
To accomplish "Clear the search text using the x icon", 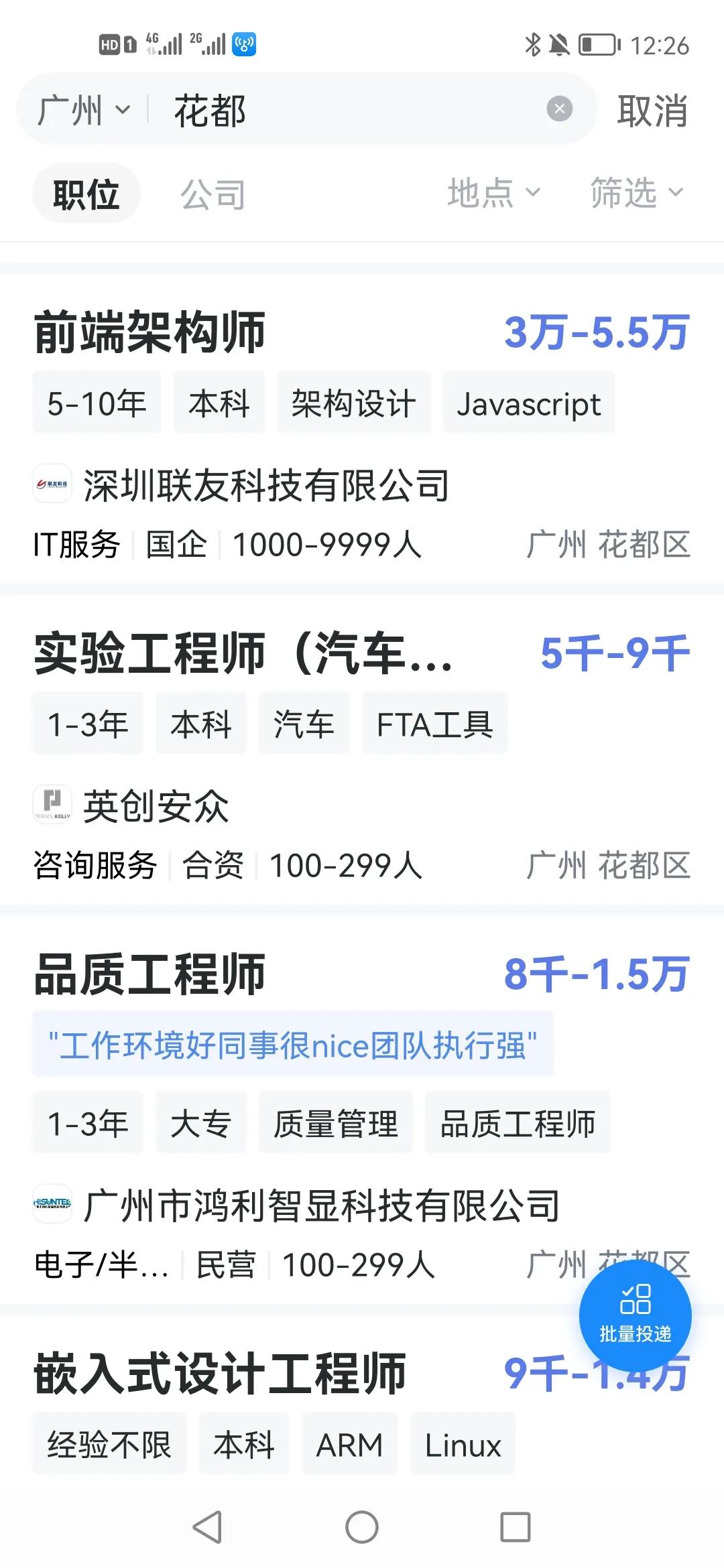I will (x=560, y=109).
